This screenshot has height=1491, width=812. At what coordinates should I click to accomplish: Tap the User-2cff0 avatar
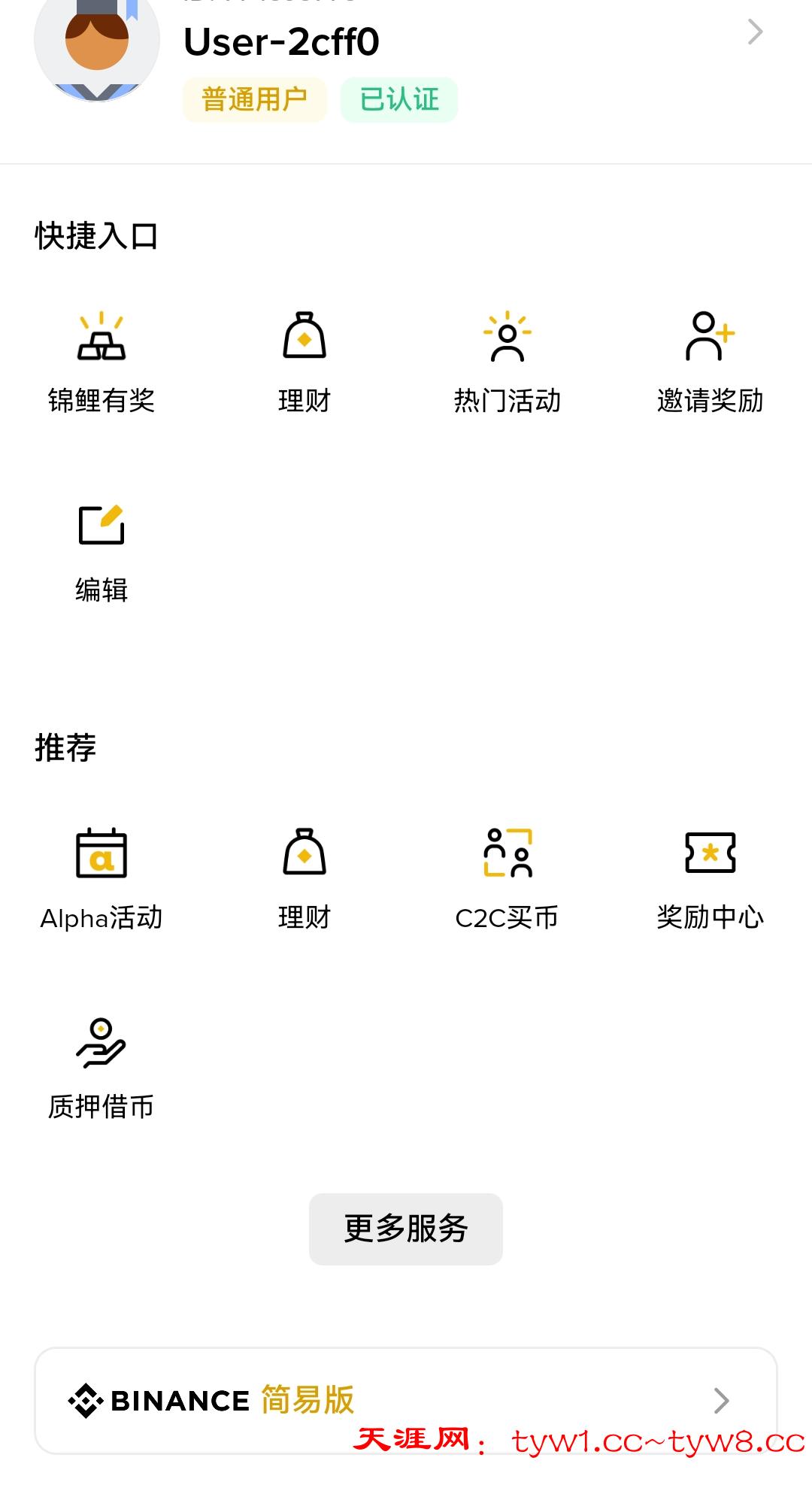pos(97,45)
